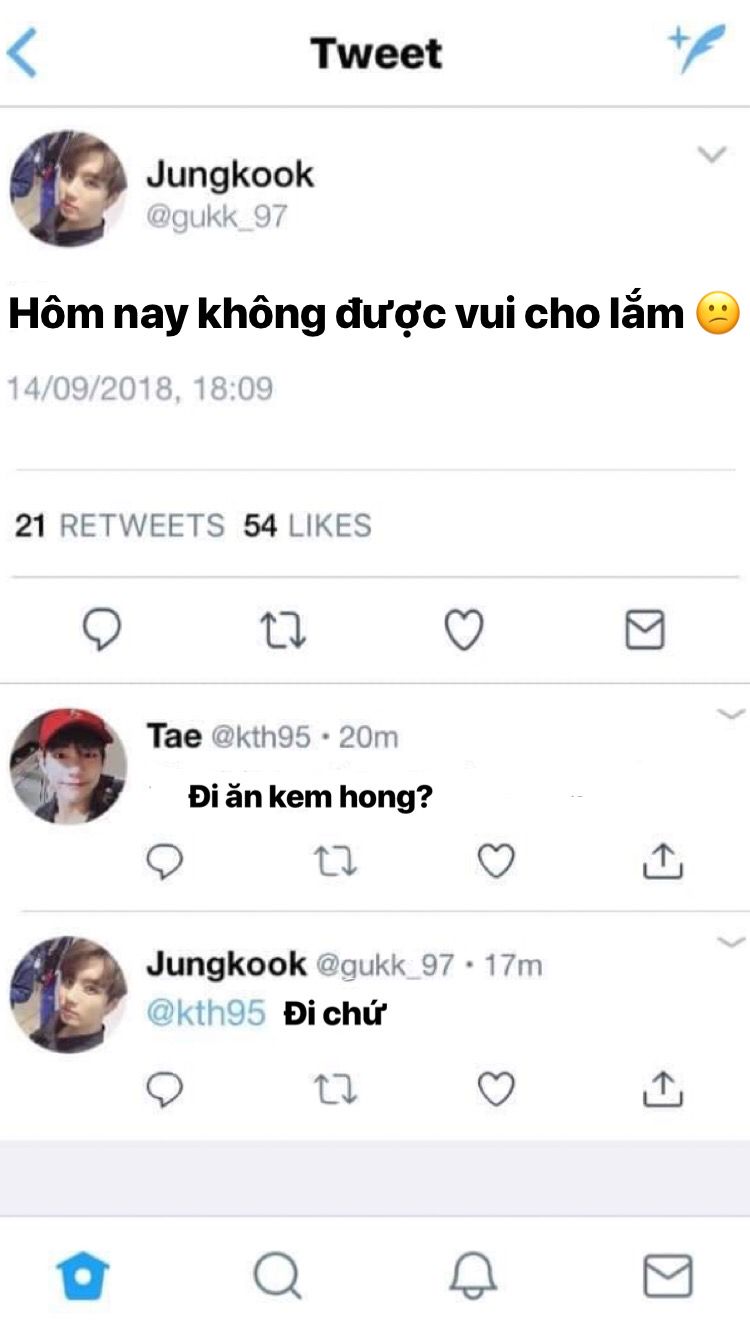Open the Notifications bell tab
Screen dimensions: 750x1334
point(472,1276)
